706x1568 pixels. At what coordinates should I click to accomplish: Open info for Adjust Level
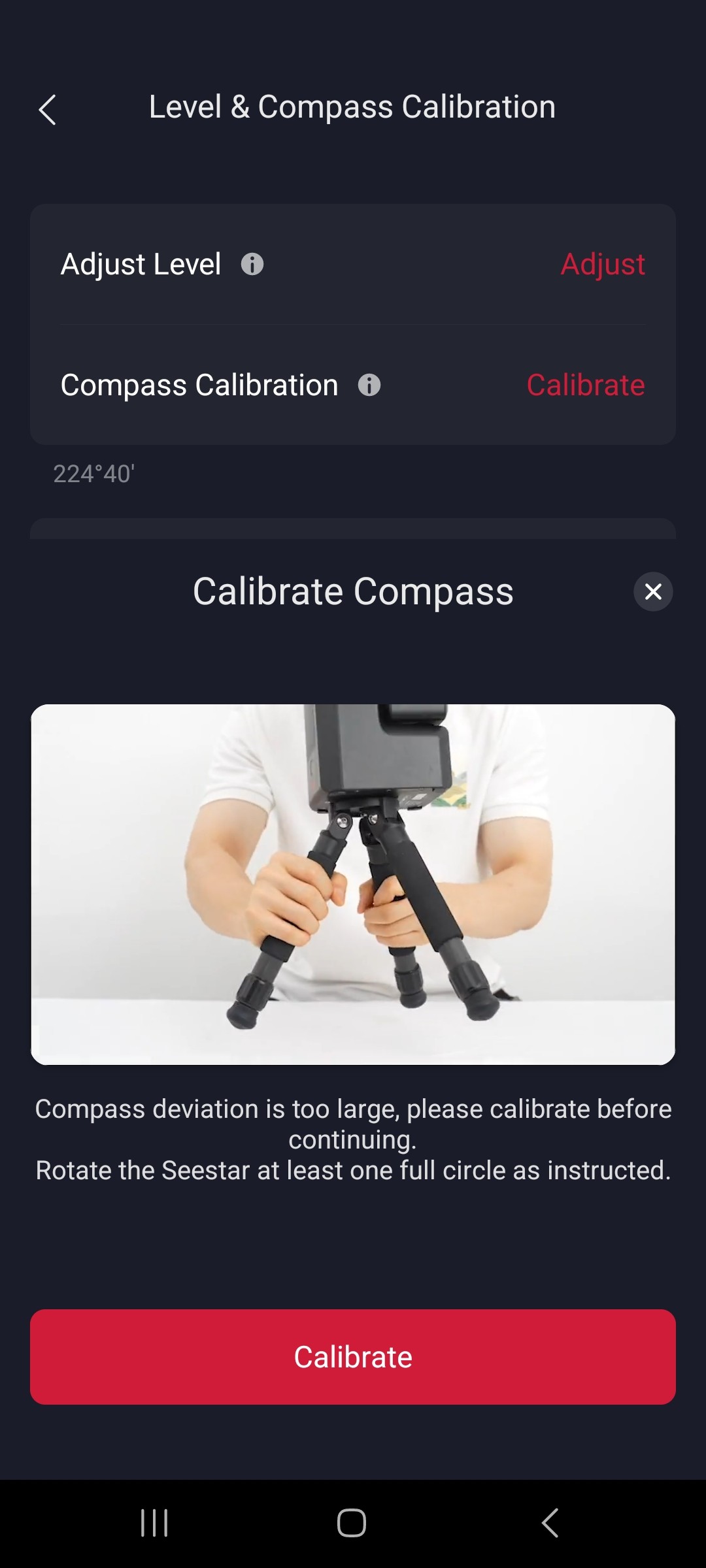[x=252, y=265]
